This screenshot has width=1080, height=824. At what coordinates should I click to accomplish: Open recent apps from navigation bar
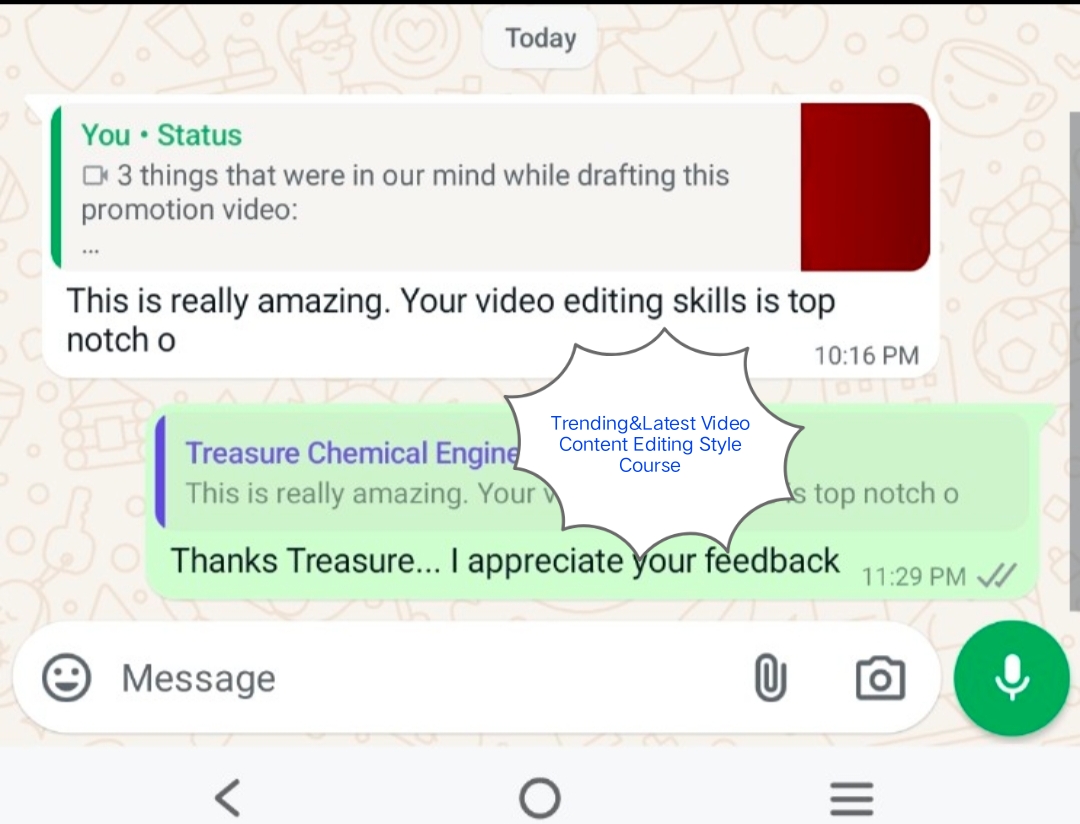pyautogui.click(x=851, y=798)
